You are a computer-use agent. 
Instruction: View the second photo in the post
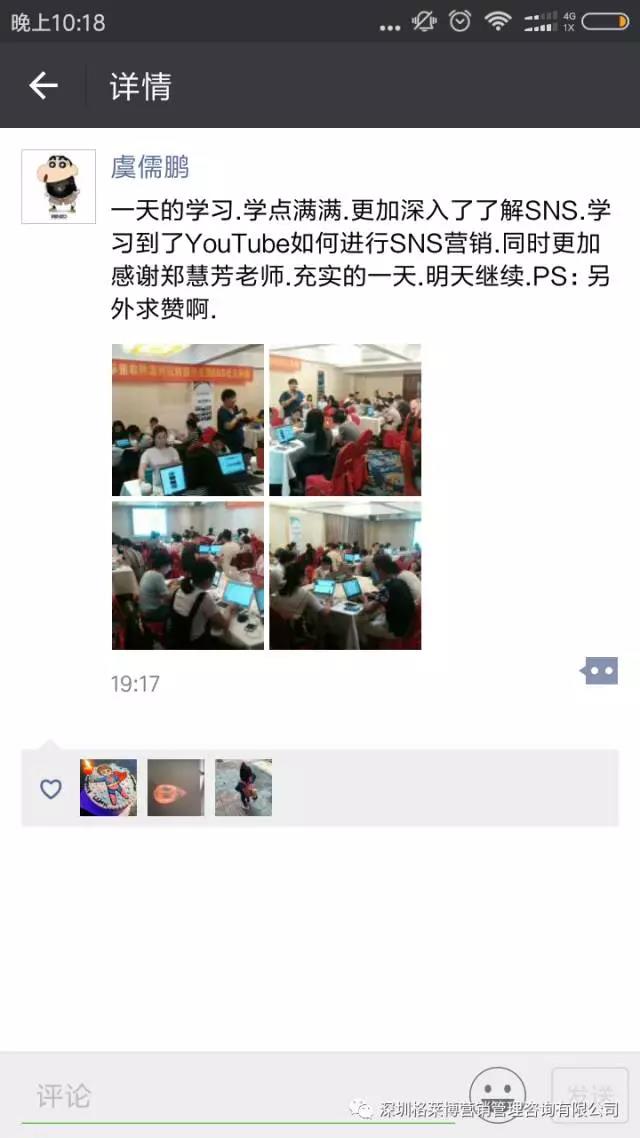click(345, 420)
